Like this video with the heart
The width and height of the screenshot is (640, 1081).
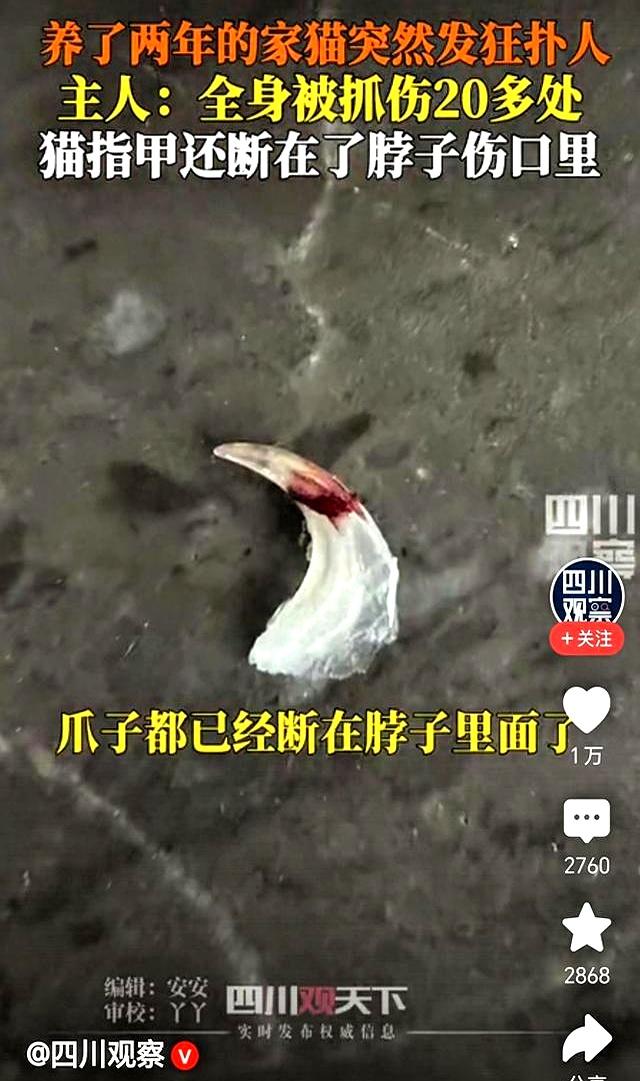point(587,709)
